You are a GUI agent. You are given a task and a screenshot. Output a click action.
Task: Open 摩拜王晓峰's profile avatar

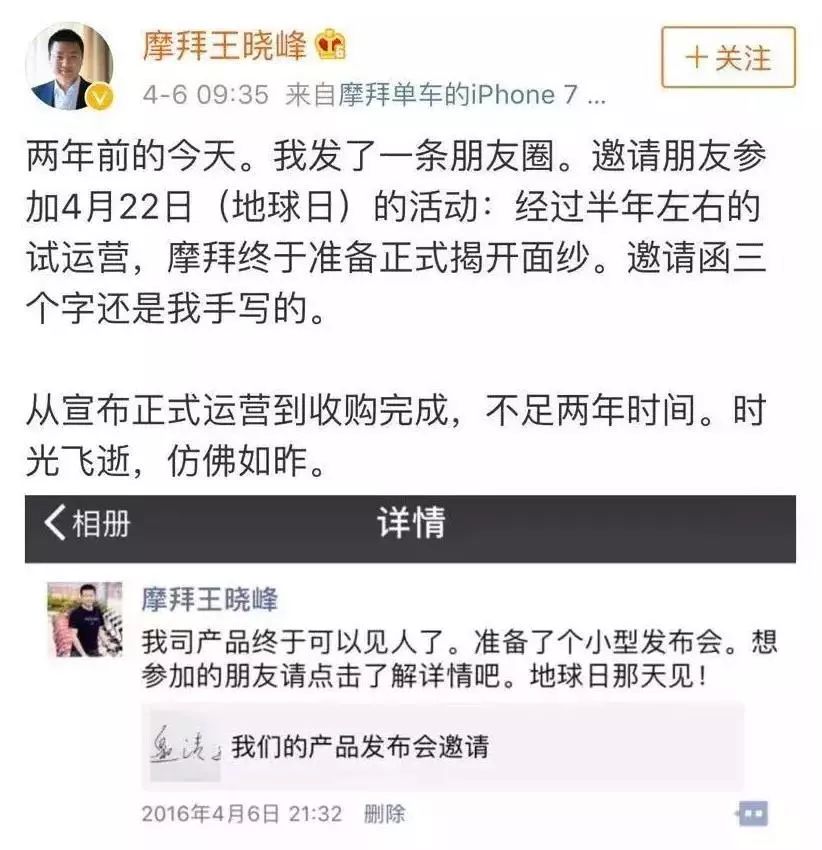(x=68, y=63)
